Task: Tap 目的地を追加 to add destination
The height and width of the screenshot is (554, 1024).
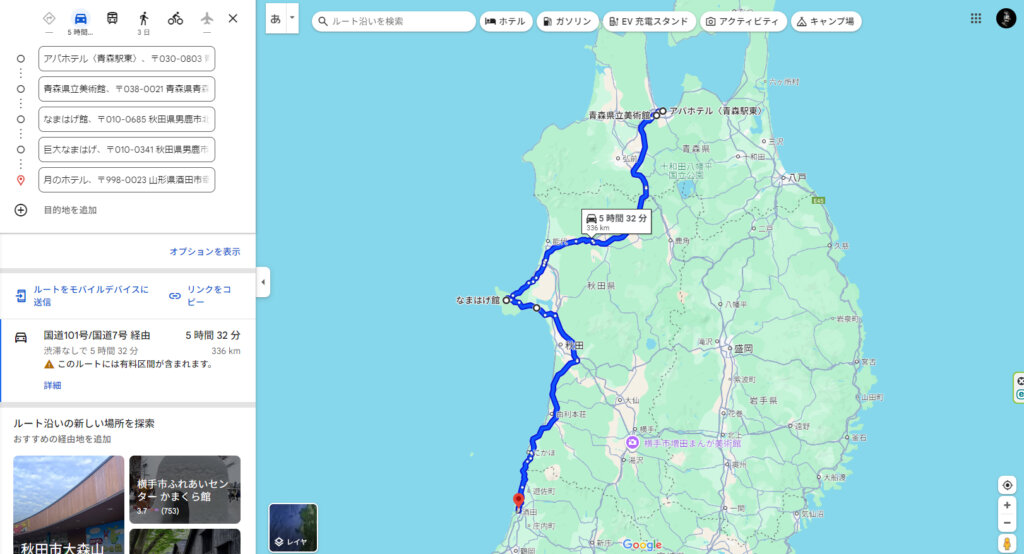Action: [x=70, y=210]
